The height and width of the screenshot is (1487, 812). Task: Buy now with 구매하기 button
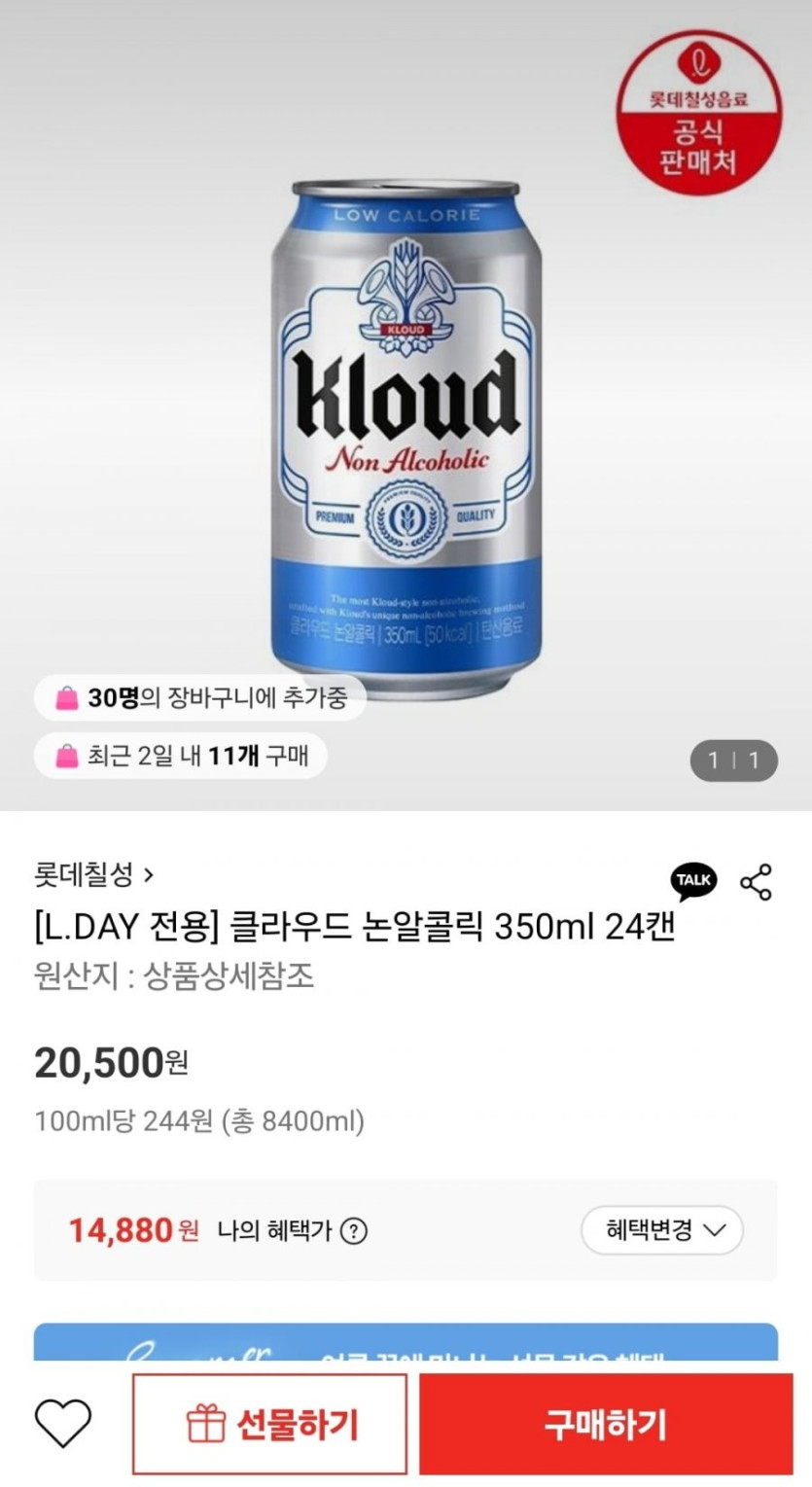coord(605,1425)
